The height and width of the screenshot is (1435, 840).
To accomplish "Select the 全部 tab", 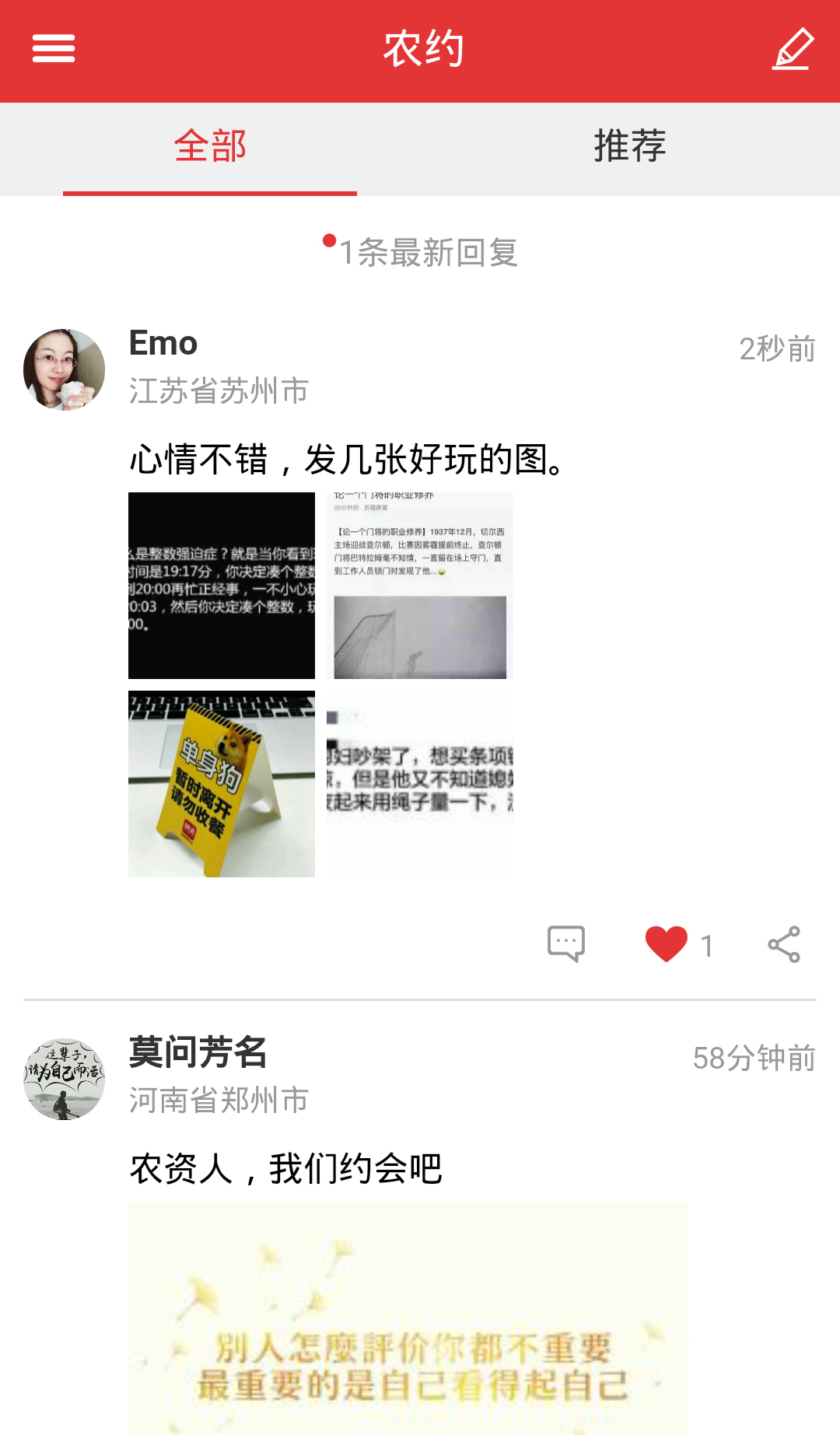I will [210, 145].
